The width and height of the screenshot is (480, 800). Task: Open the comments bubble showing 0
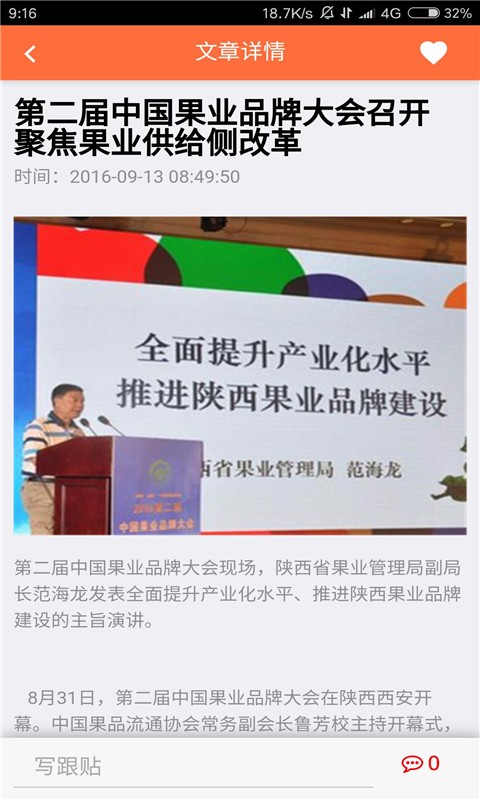(x=420, y=763)
